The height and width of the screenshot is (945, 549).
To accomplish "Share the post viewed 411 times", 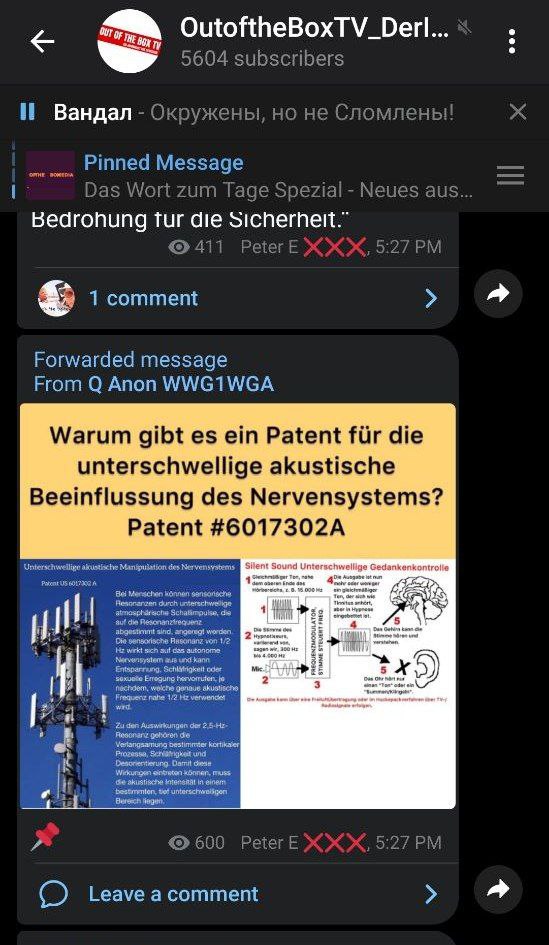I will 498,294.
